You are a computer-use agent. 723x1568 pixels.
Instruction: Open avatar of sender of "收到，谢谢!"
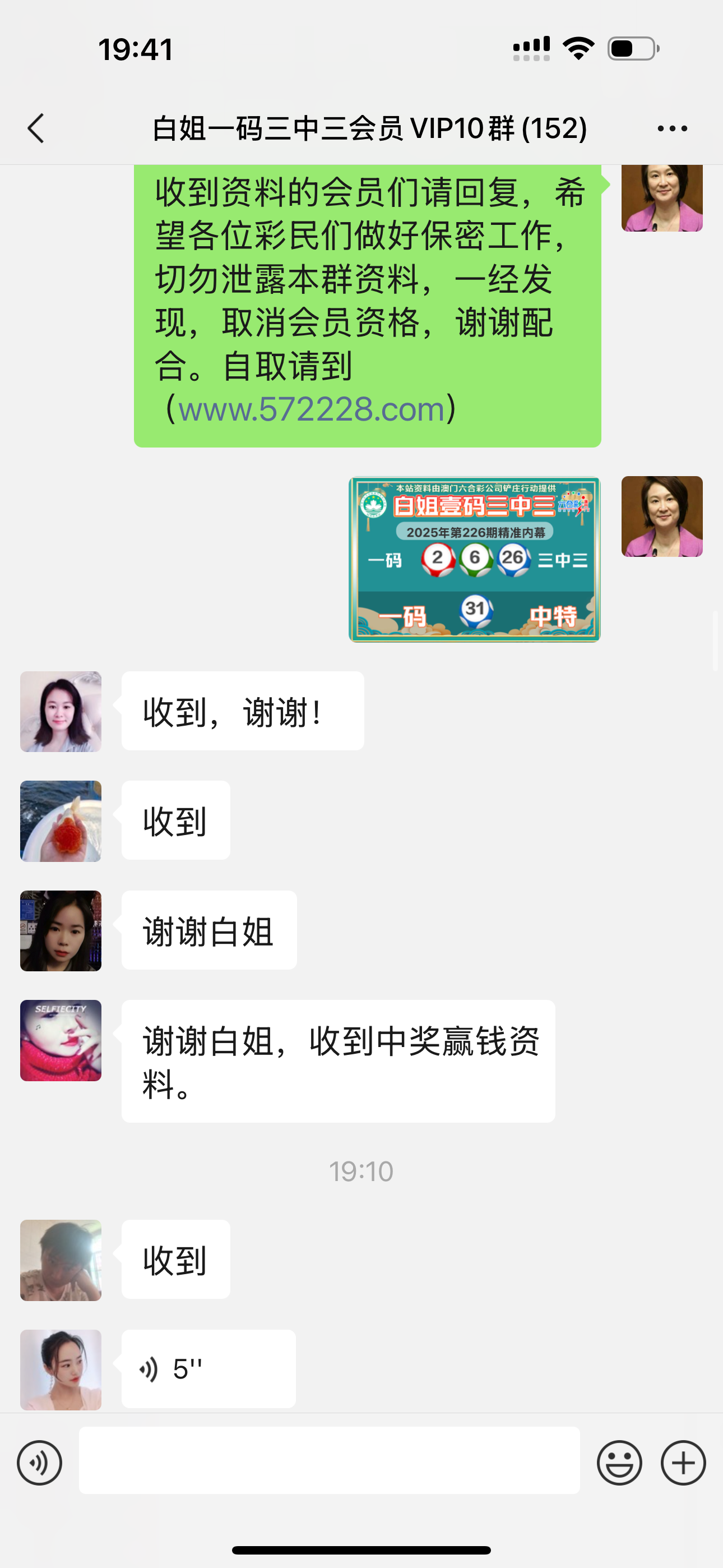[61, 712]
